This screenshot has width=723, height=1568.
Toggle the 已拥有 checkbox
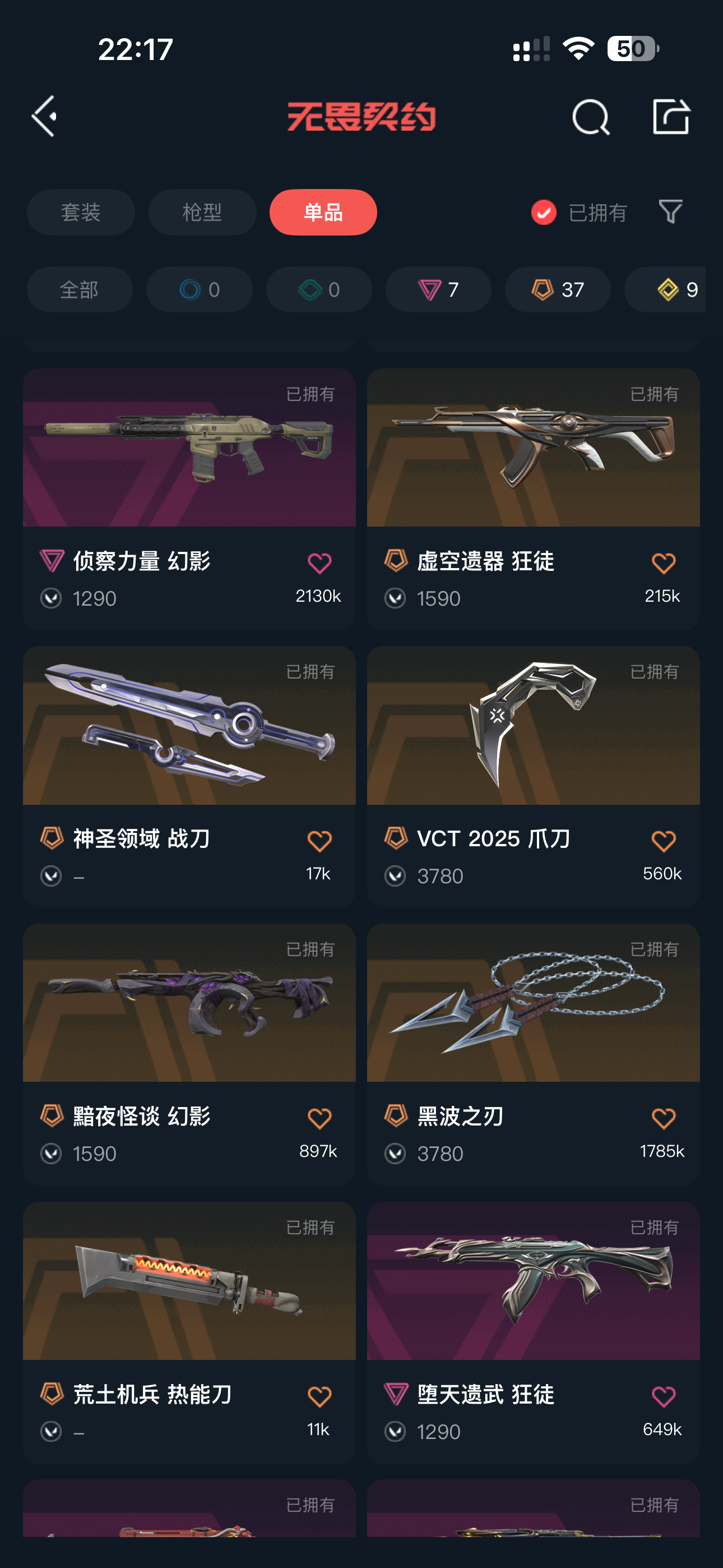[544, 213]
